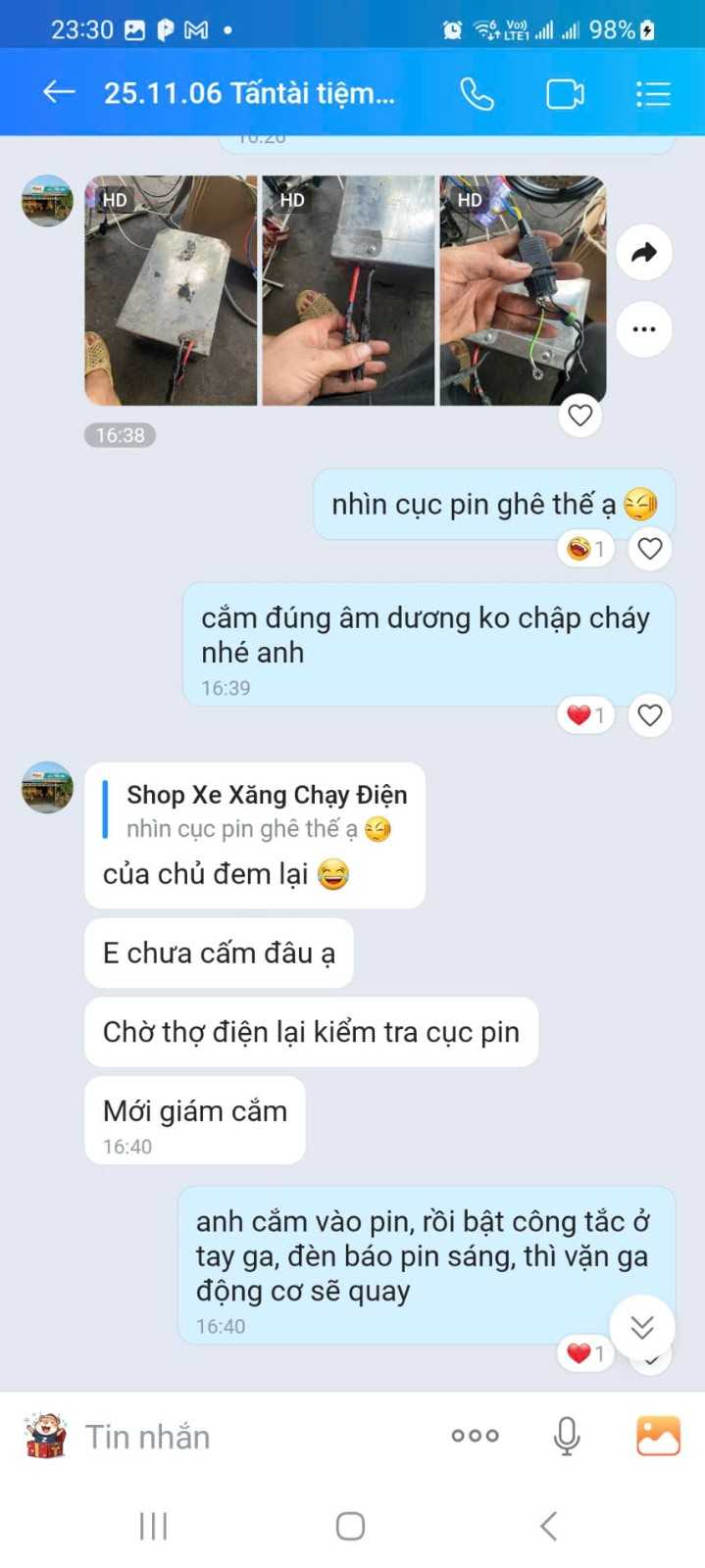Open the second photo showing battery wires
The height and width of the screenshot is (1568, 705).
348,290
